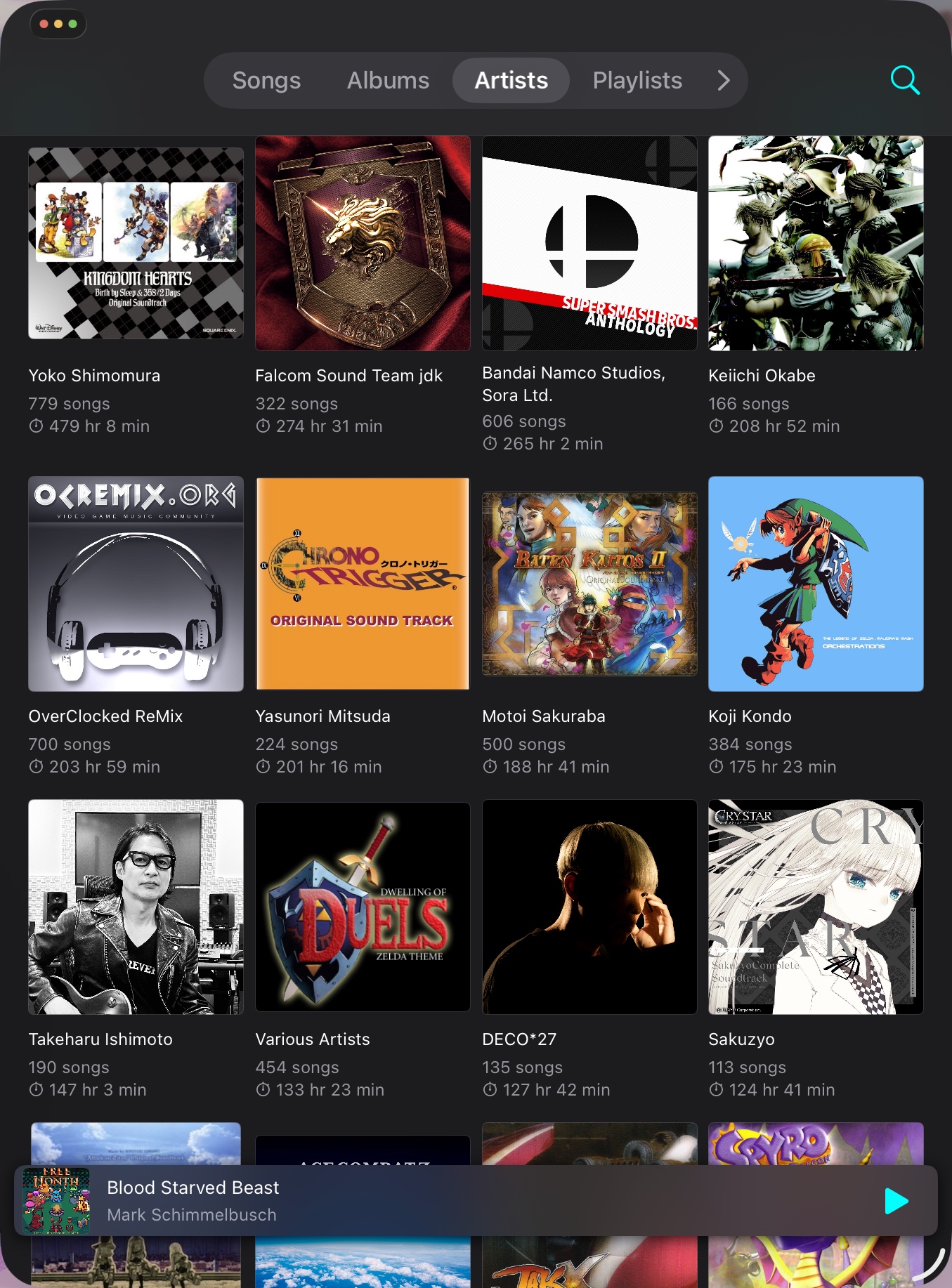
Task: Select the Artists tab
Action: [x=511, y=80]
